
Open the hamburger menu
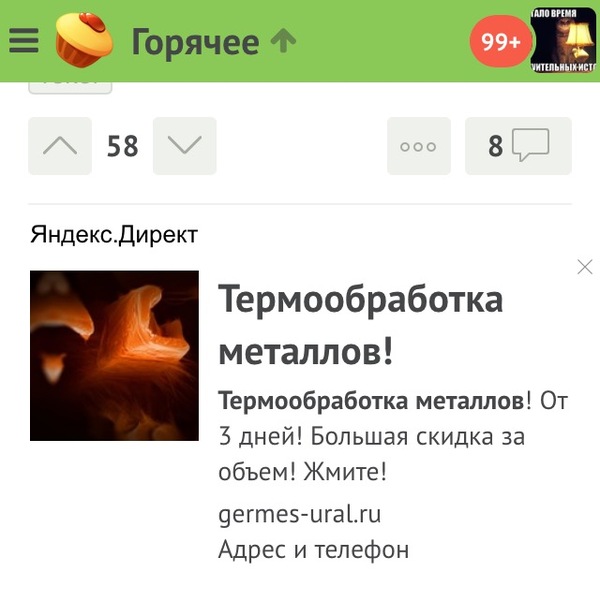pos(23,41)
